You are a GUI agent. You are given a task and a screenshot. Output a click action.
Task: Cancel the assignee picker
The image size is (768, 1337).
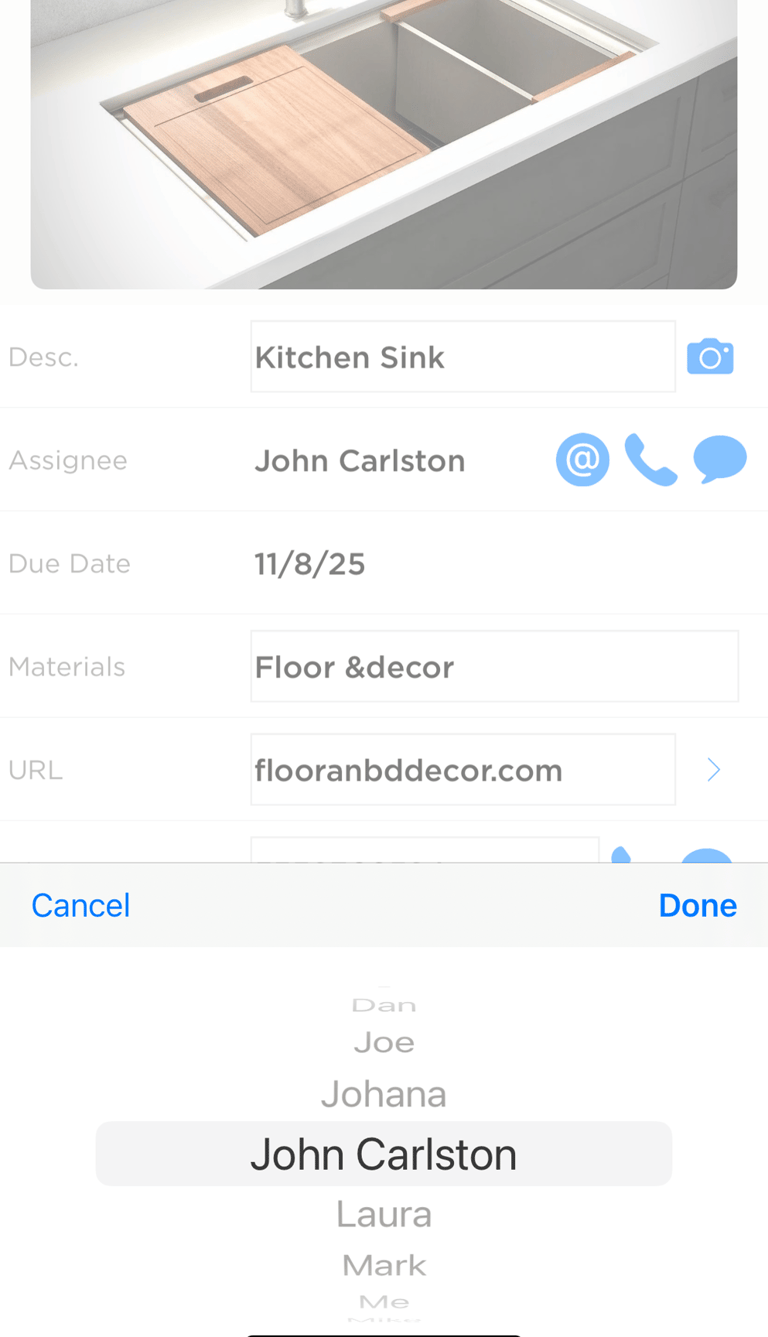coord(81,905)
